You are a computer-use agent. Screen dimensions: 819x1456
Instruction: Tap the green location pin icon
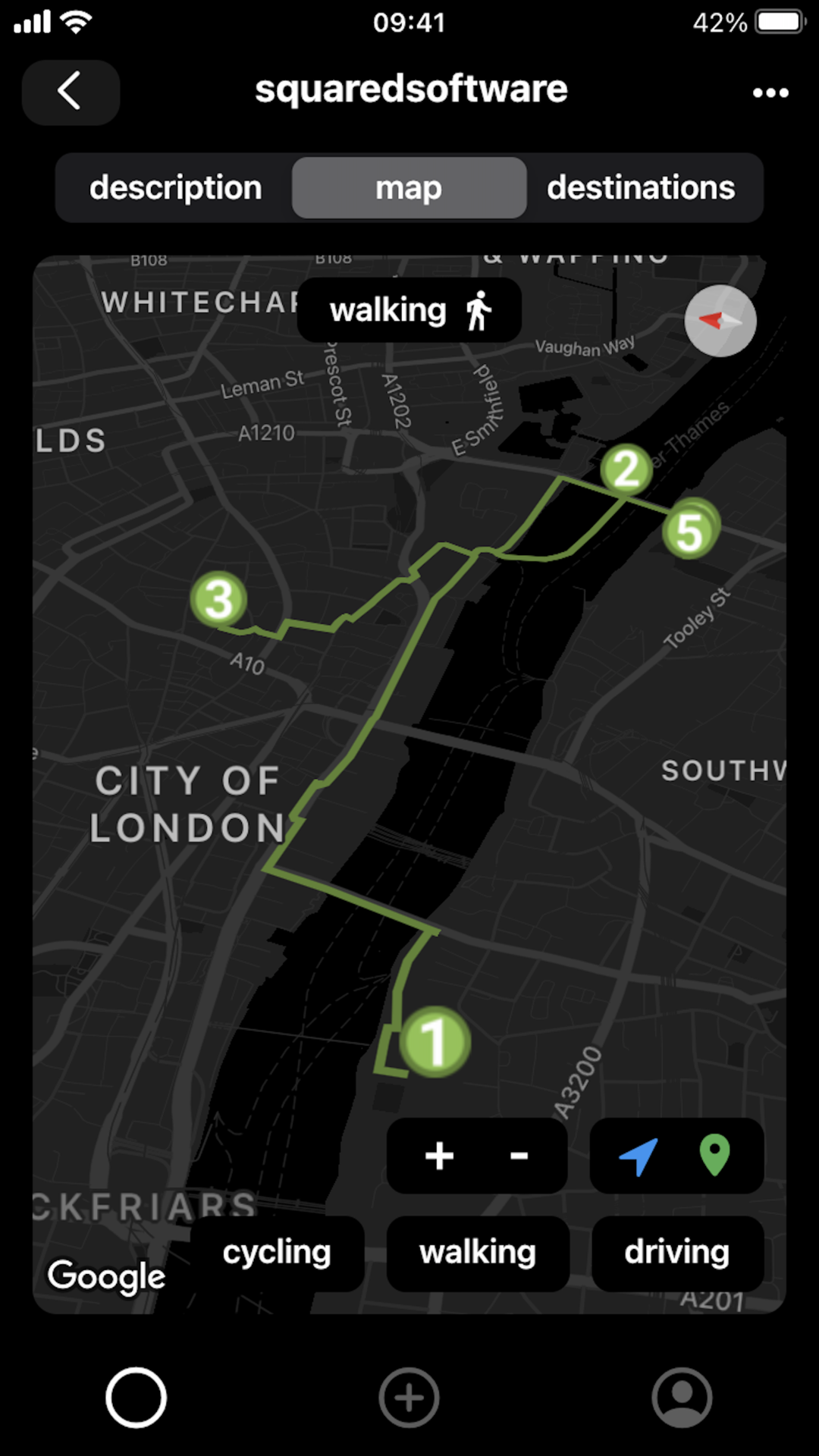tap(714, 1154)
